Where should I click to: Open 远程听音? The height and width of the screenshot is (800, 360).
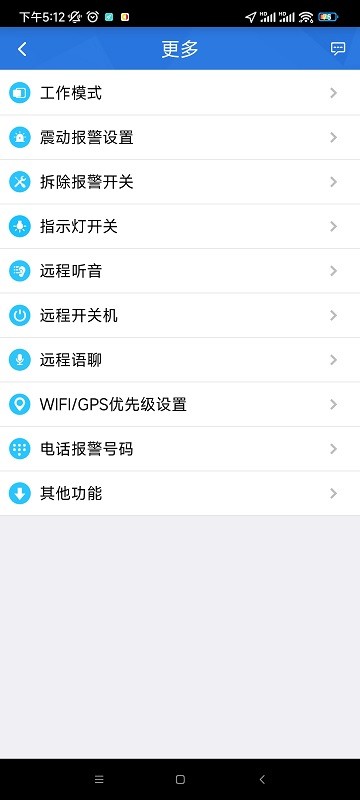pyautogui.click(x=180, y=271)
